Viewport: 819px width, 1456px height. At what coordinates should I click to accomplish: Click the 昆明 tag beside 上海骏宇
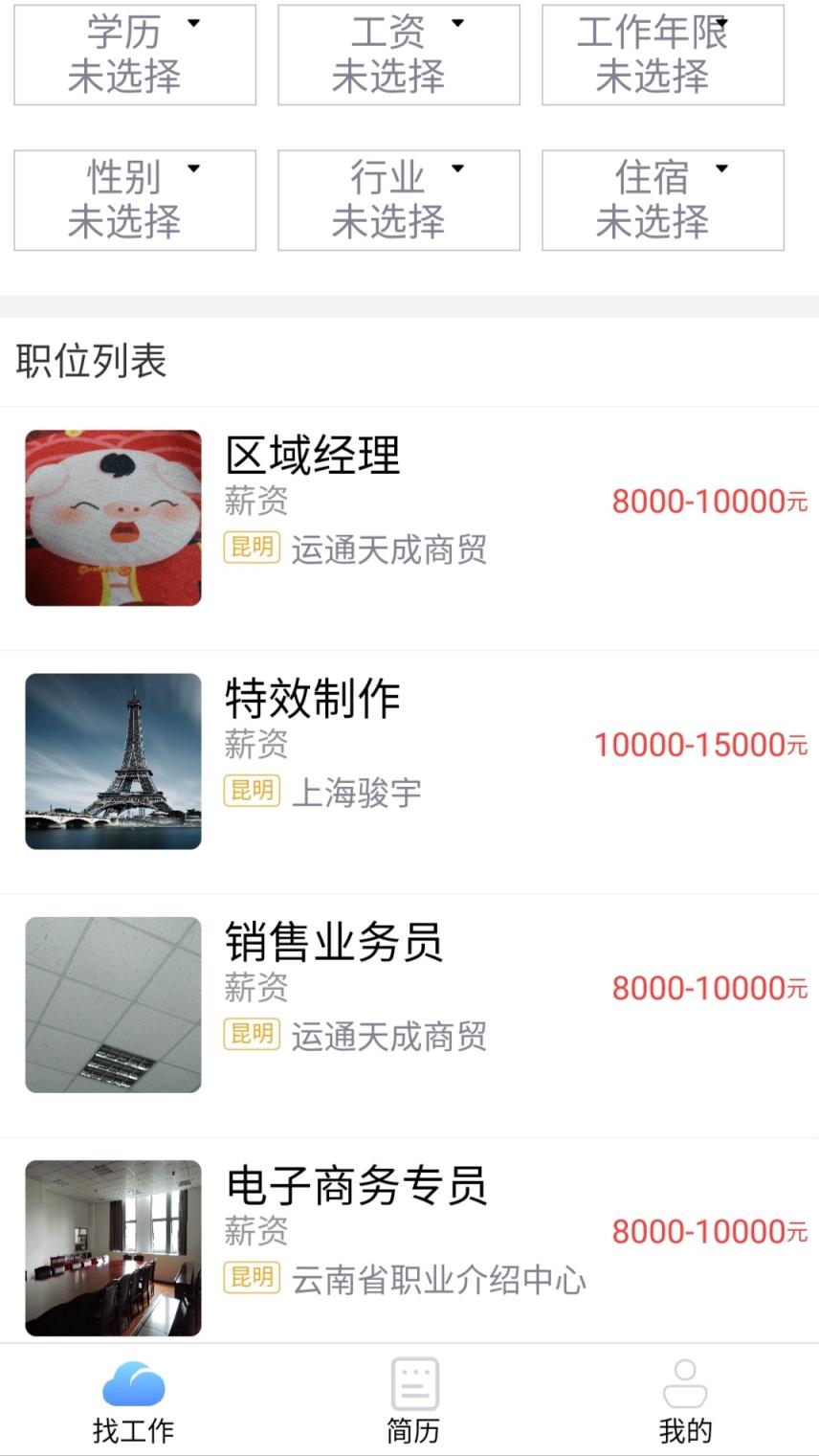tap(251, 792)
